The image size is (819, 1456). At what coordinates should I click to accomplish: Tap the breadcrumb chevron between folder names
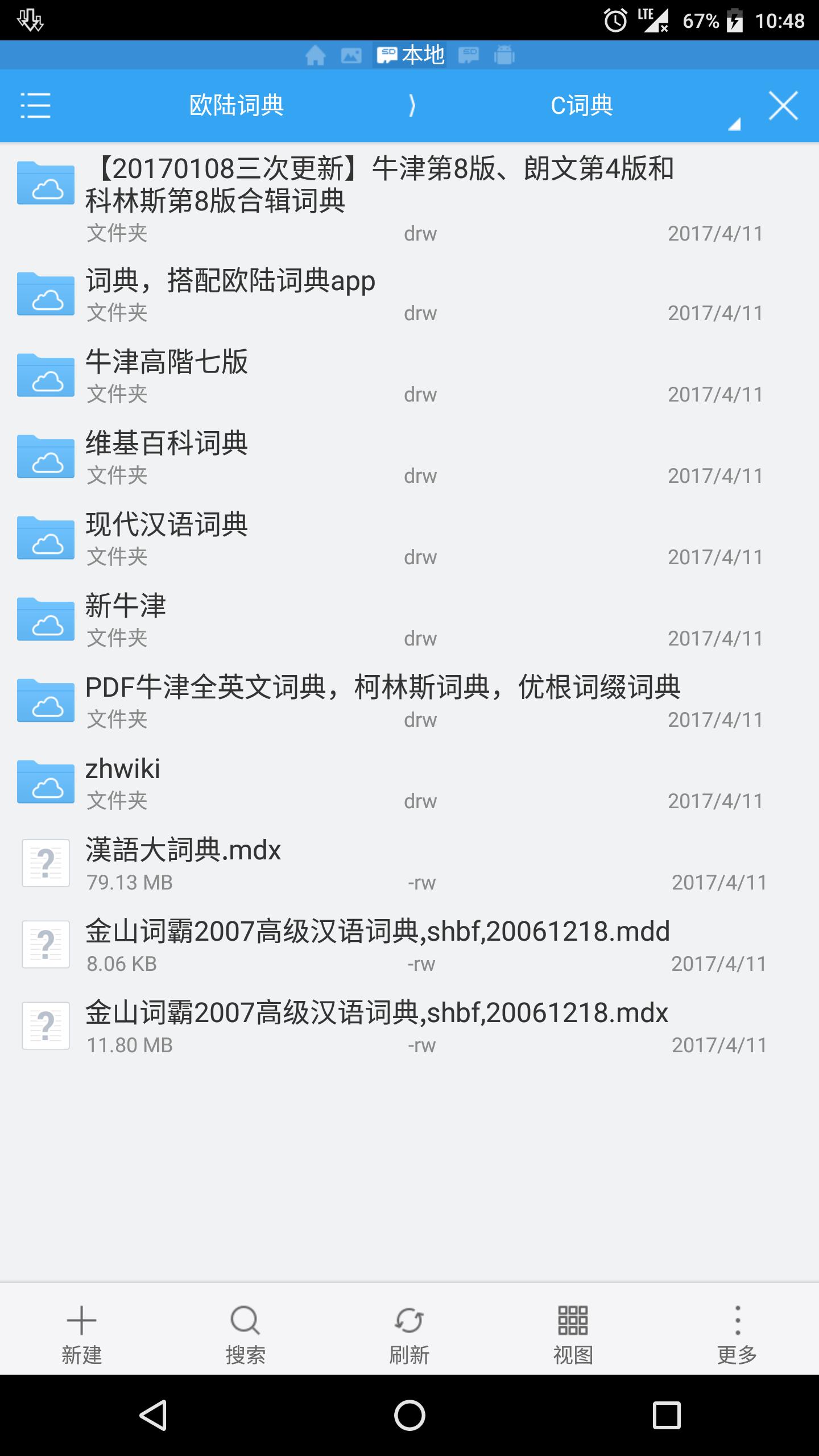click(x=413, y=106)
